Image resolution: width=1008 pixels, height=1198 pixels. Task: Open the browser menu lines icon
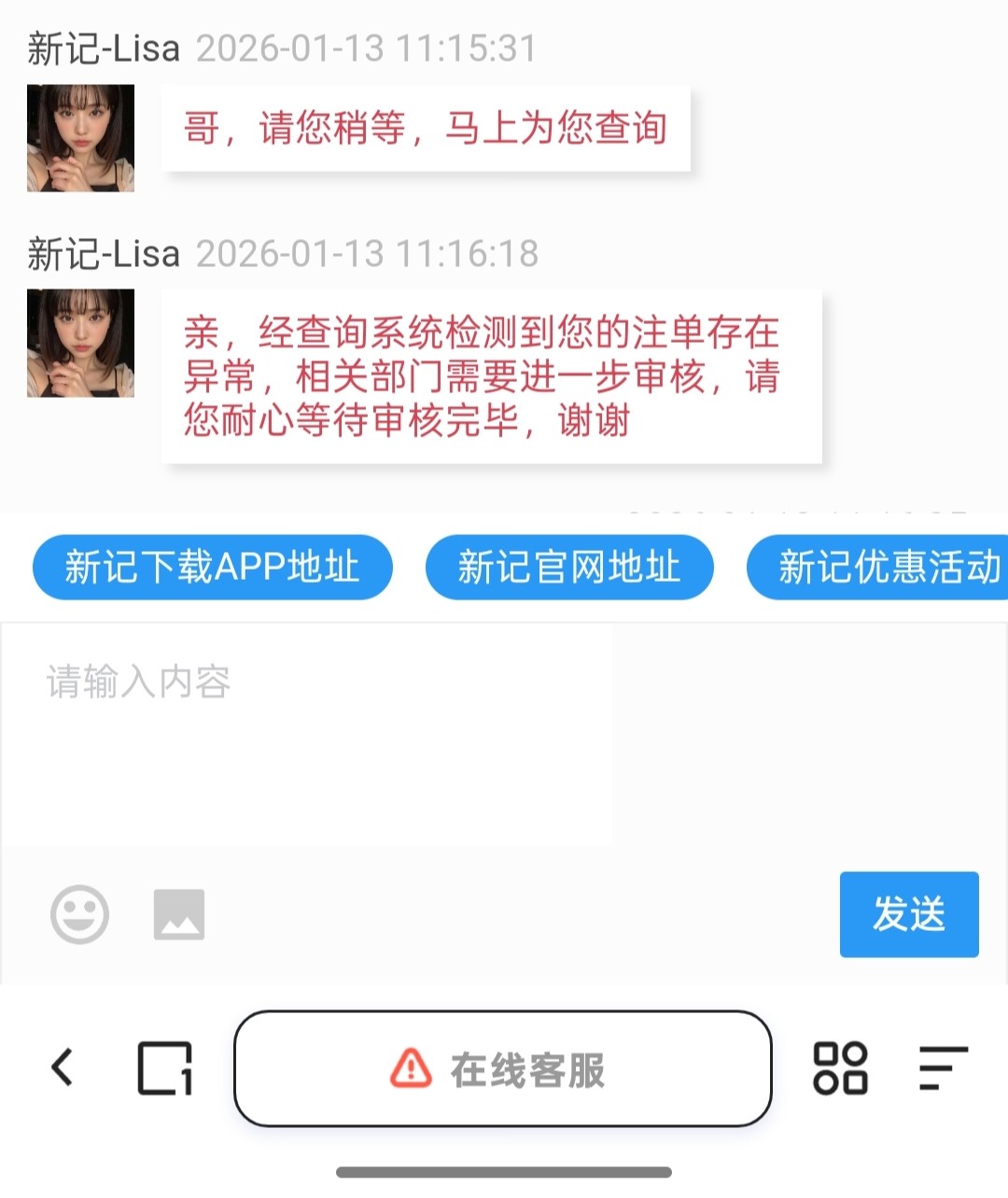pyautogui.click(x=942, y=1067)
